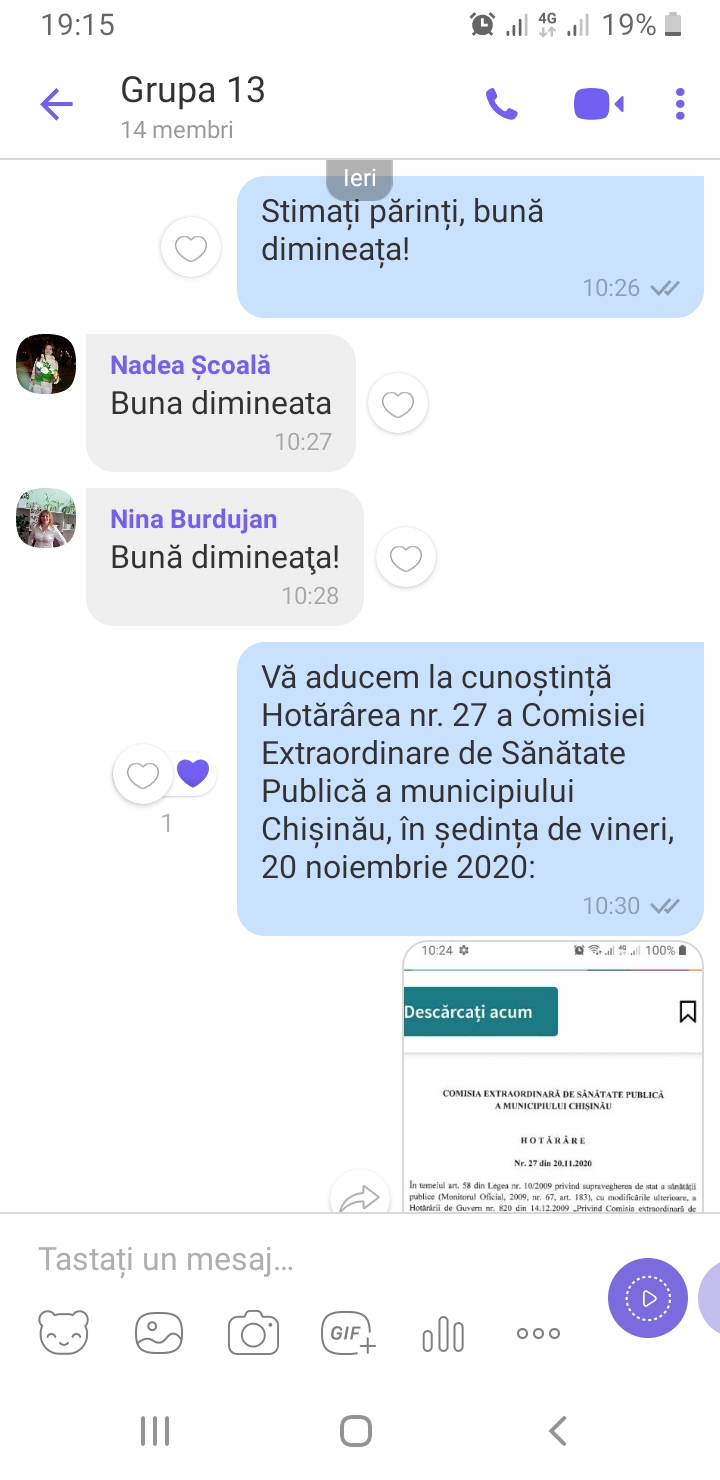Viewport: 720px width, 1480px height.
Task: Open the chat overflow menu
Action: click(680, 104)
